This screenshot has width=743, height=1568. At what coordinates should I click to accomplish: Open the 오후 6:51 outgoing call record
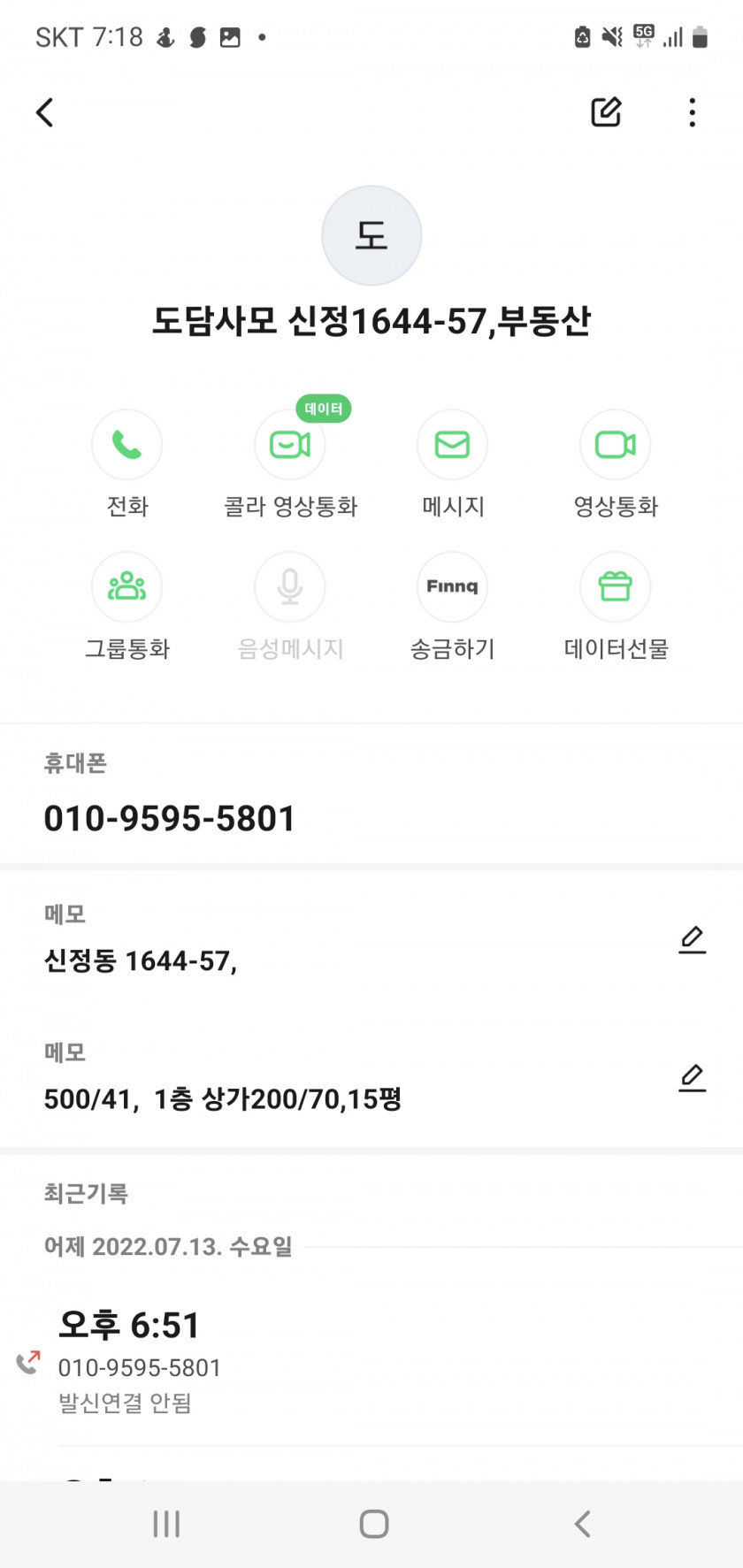371,1362
